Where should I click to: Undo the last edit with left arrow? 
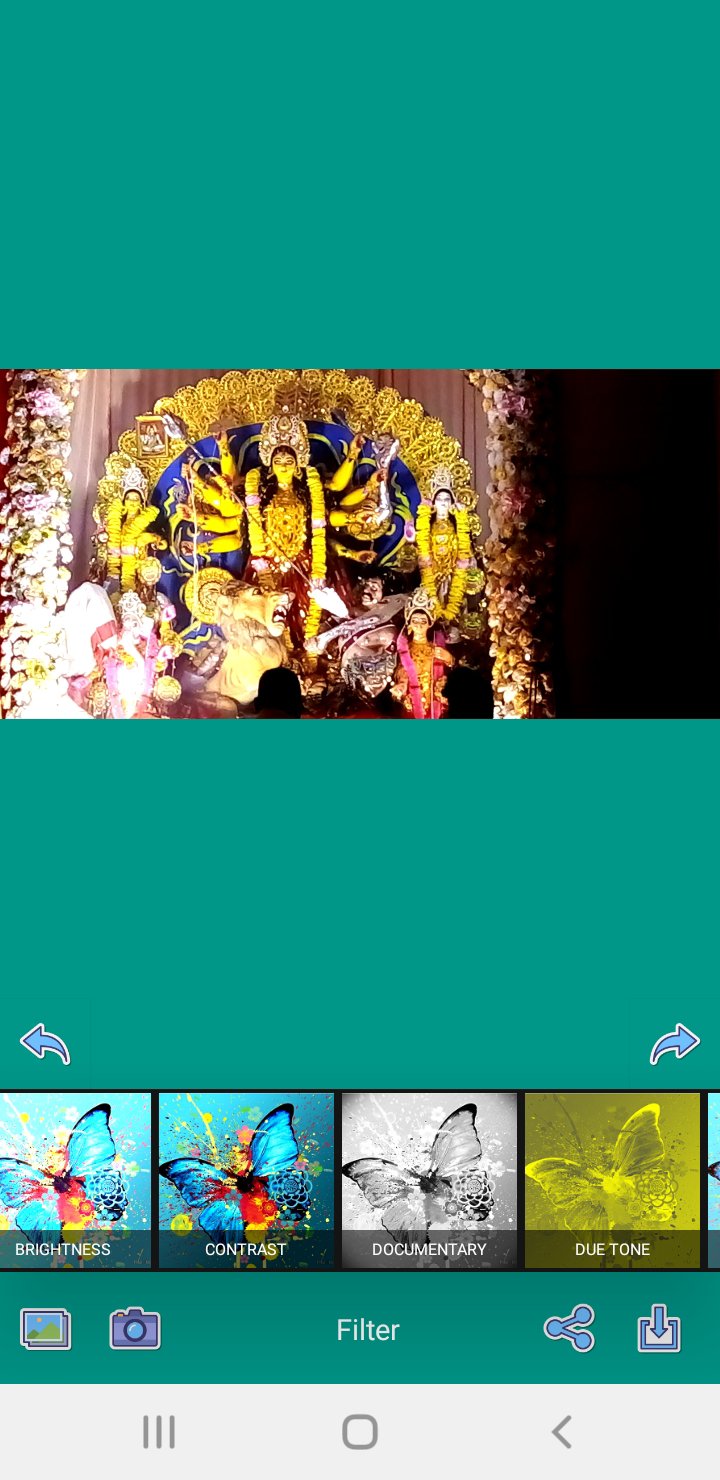click(45, 1044)
